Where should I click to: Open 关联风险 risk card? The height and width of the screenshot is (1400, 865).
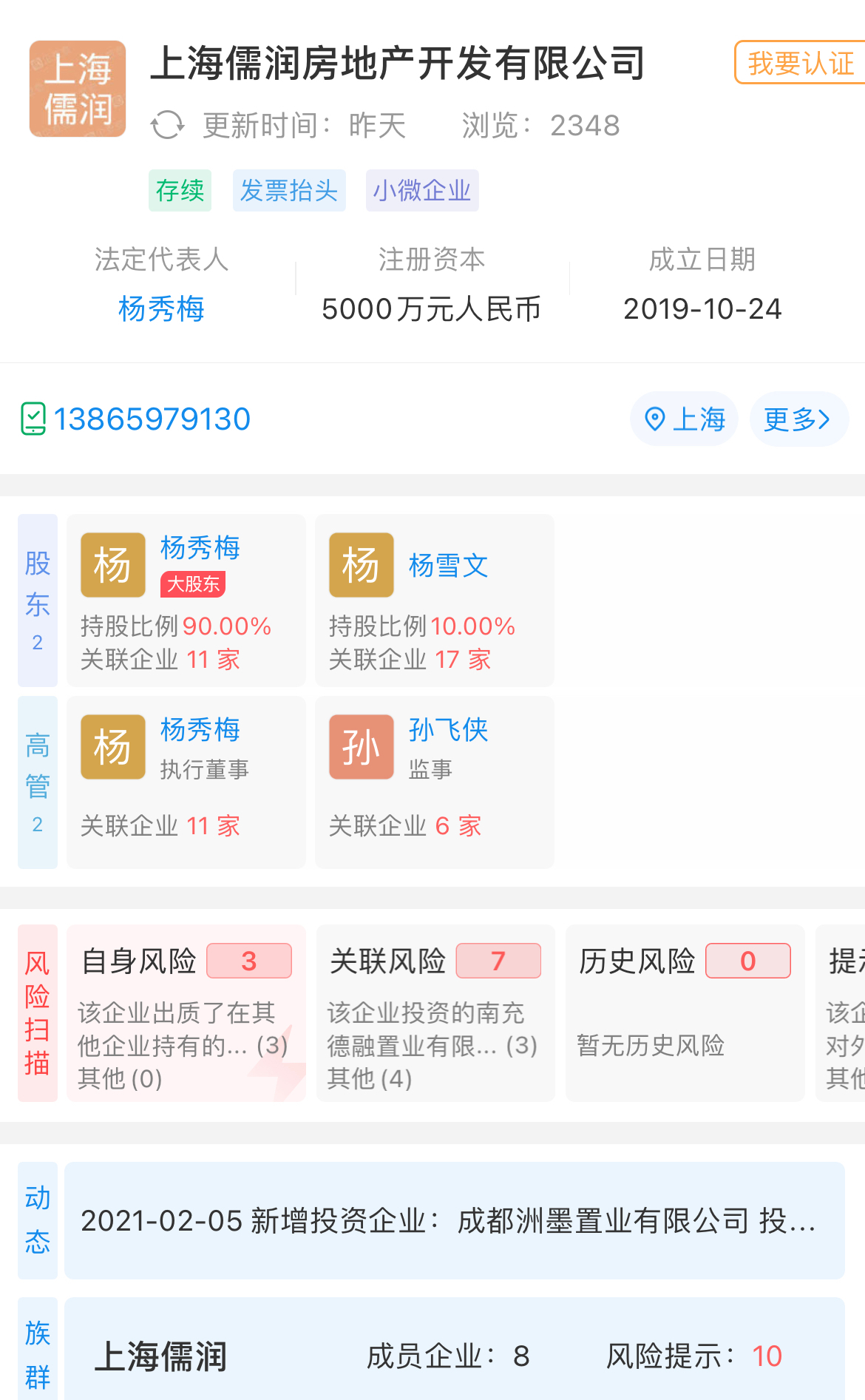coord(435,1013)
